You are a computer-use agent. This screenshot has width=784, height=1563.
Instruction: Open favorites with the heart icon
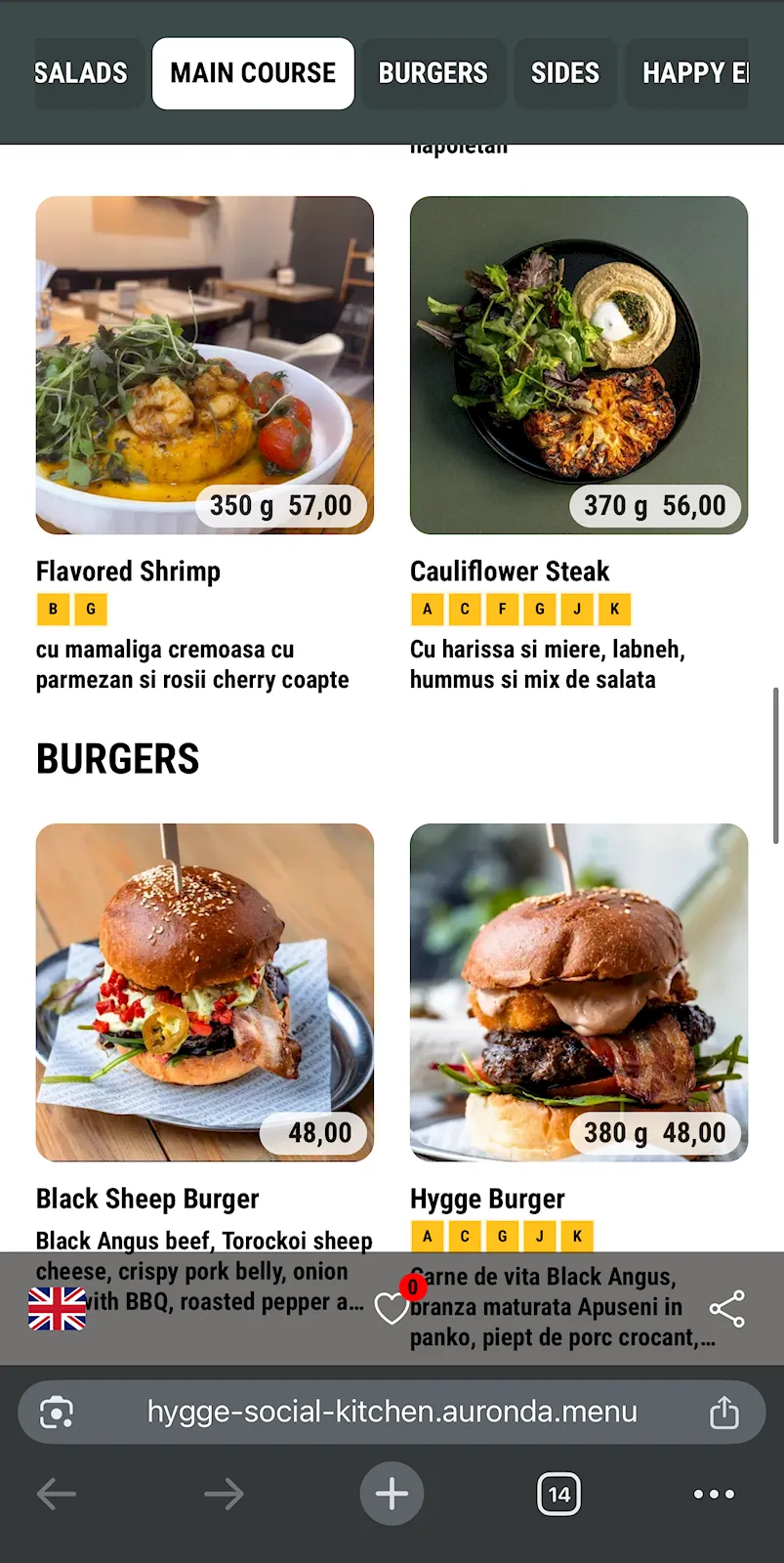click(392, 1308)
